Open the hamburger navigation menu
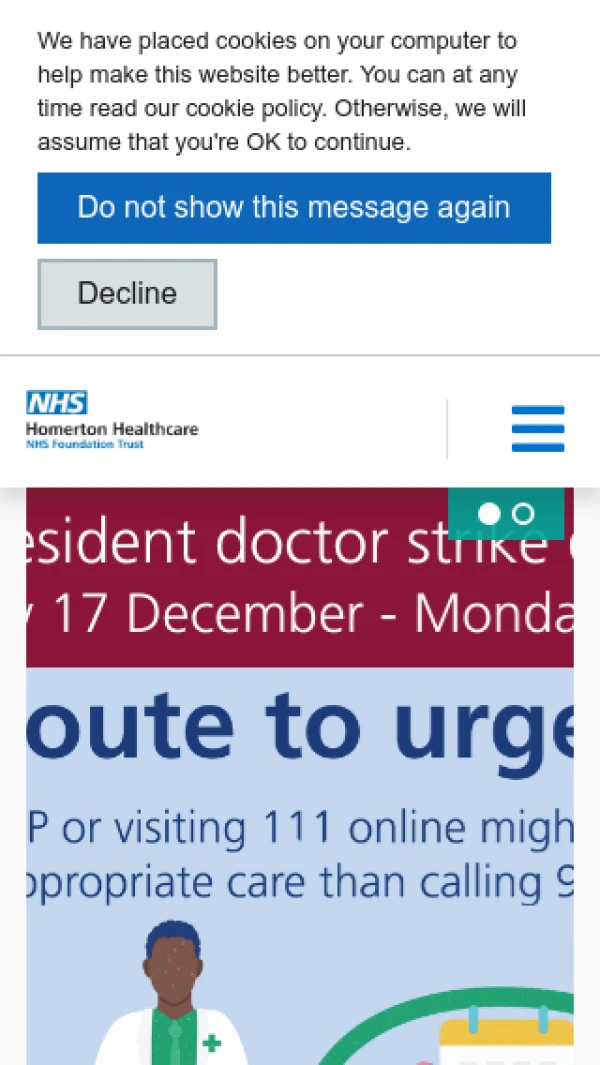 (537, 429)
